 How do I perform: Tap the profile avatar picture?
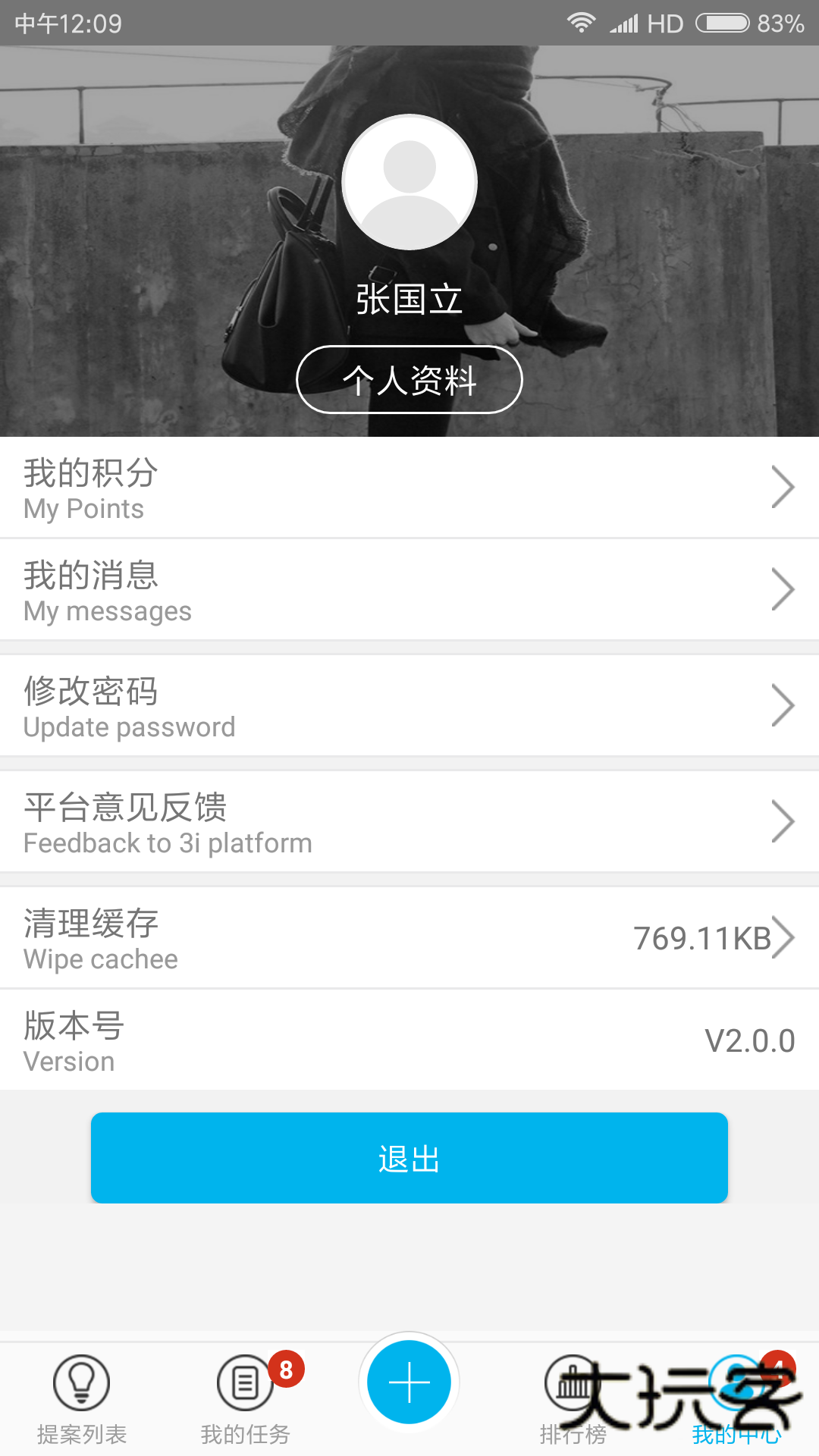tap(409, 182)
